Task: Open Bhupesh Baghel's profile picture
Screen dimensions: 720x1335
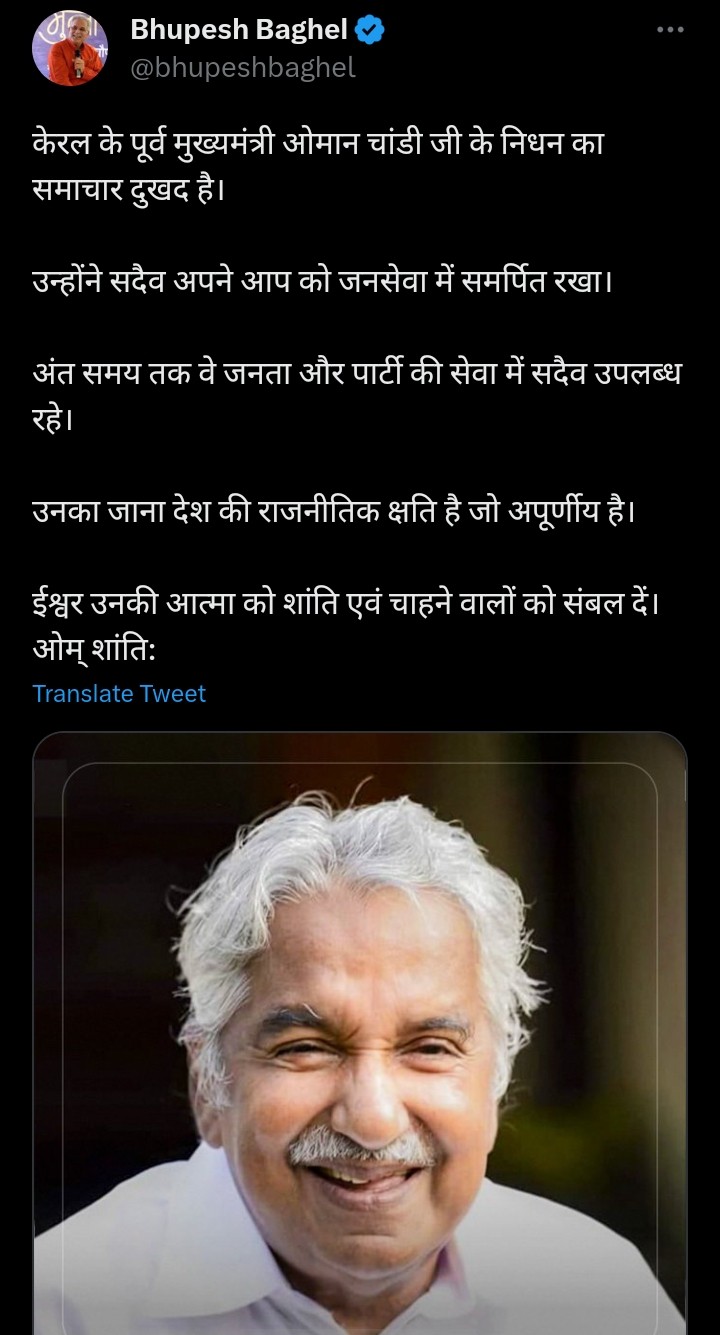Action: 69,49
